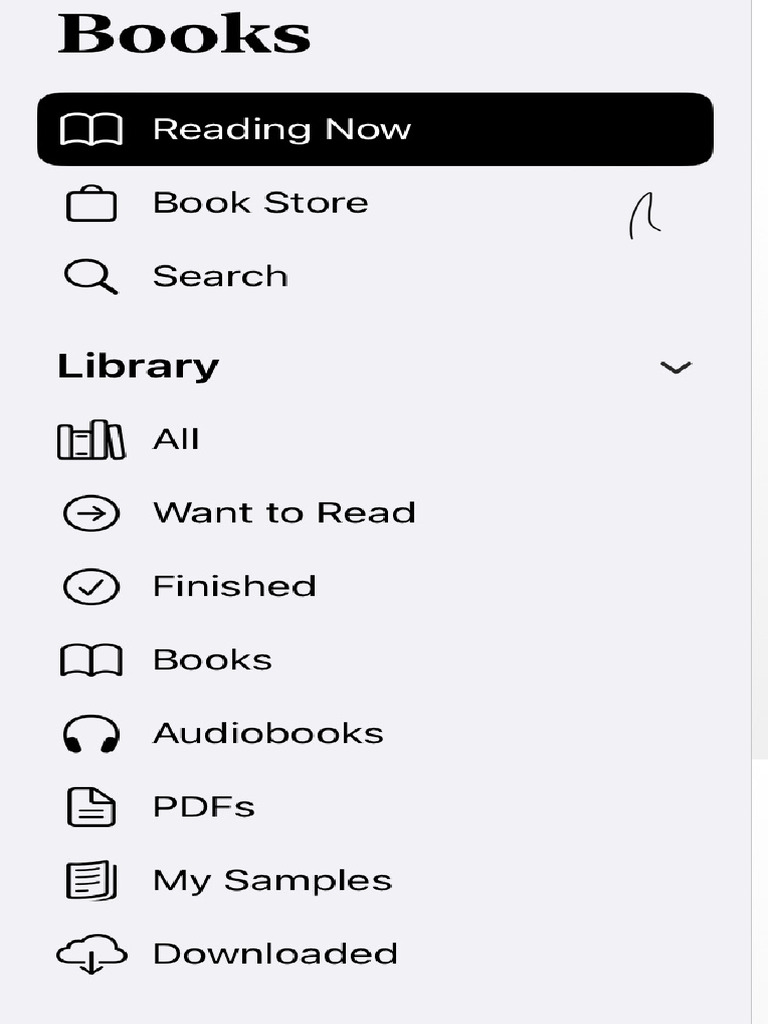View the Finished collection
The height and width of the screenshot is (1024, 768).
pos(234,586)
